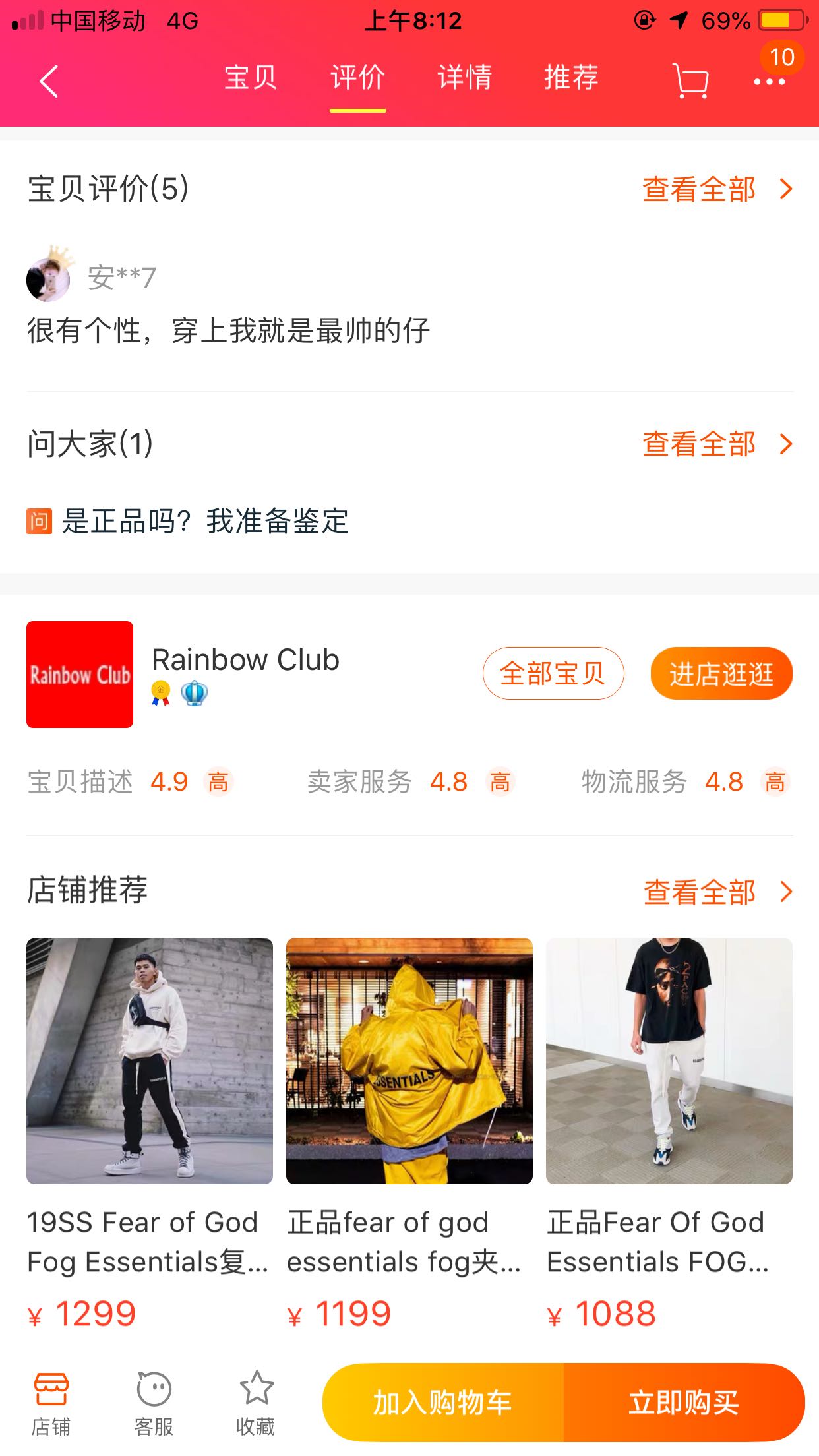This screenshot has width=819, height=1456.
Task: View all 问大家 questions
Action: click(716, 444)
